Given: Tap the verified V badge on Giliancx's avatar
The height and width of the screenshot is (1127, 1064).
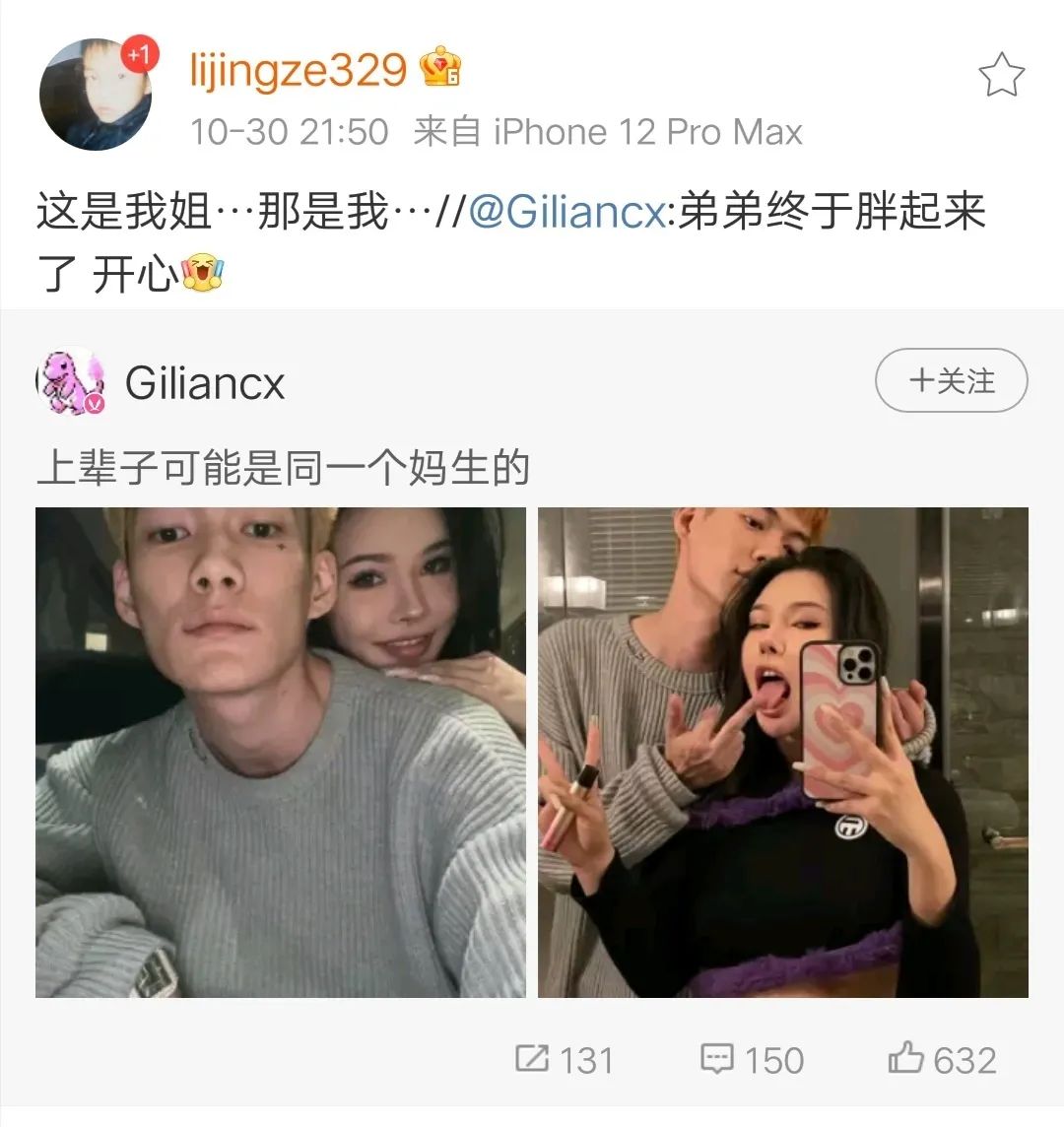Looking at the screenshot, I should pos(93,403).
